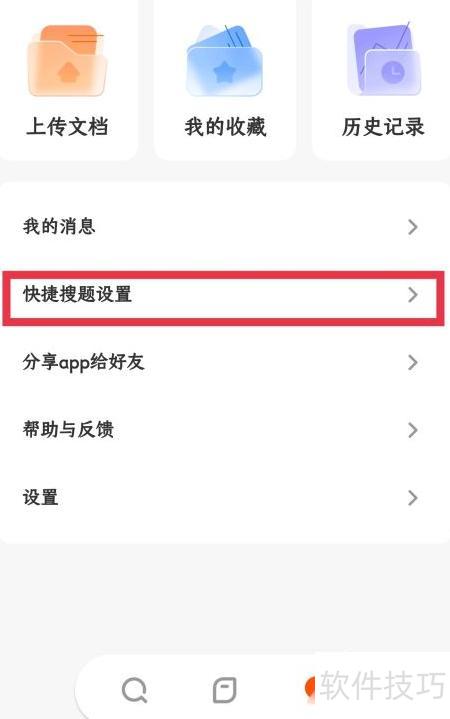Tap 分享app给好友 row
450x719 pixels.
[225, 362]
